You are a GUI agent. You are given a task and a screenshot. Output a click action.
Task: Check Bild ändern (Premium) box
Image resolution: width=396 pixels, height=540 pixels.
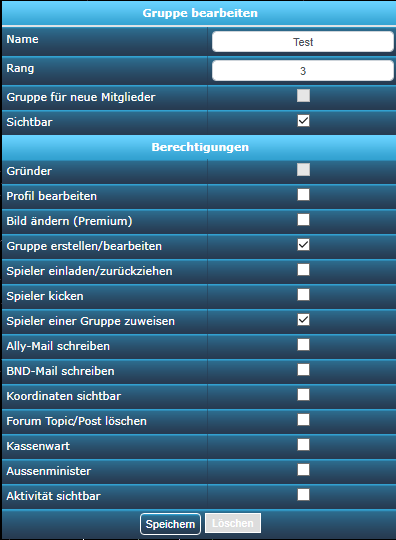tap(303, 220)
